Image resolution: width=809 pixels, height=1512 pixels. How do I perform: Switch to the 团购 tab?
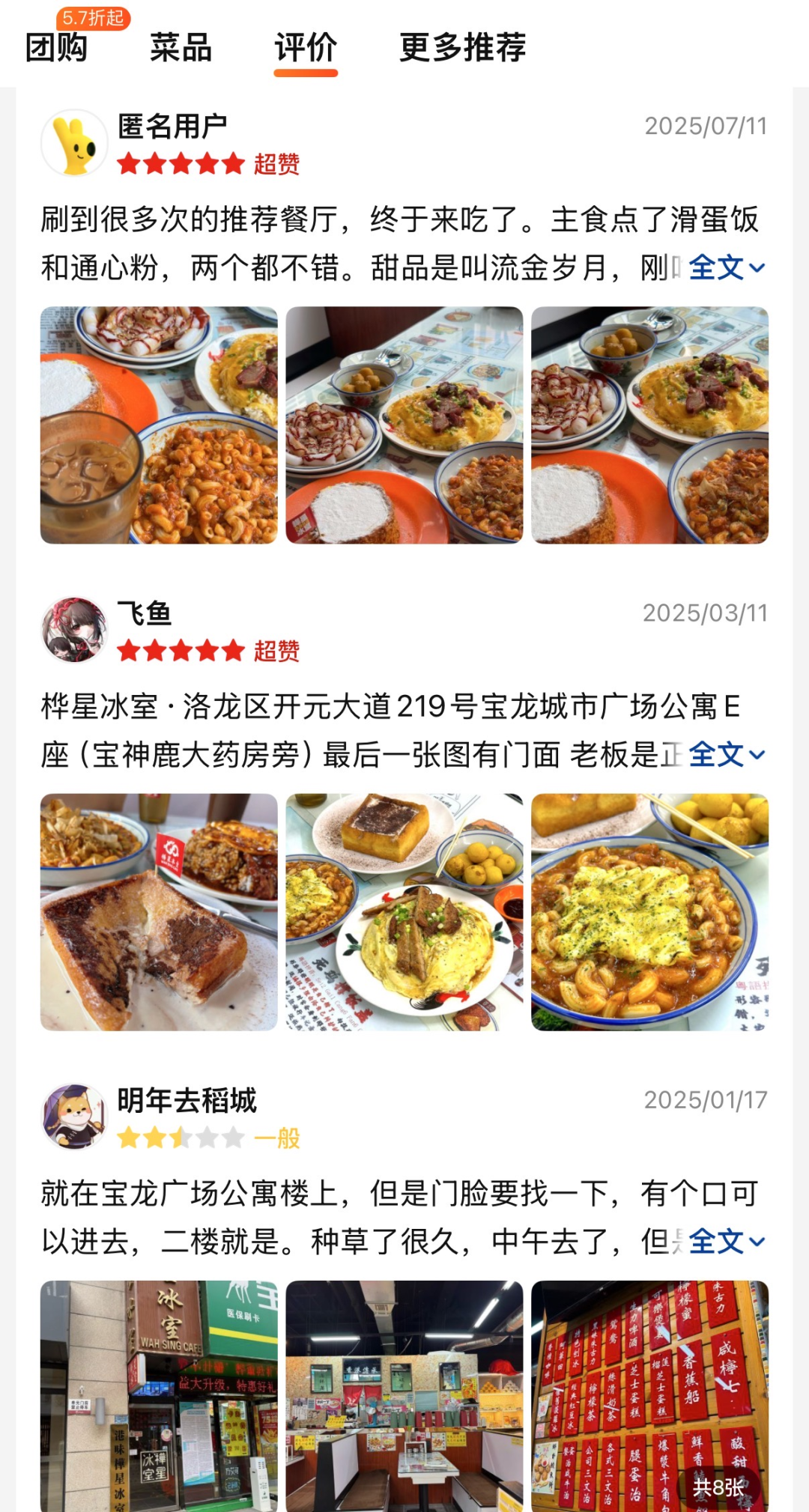pyautogui.click(x=57, y=47)
